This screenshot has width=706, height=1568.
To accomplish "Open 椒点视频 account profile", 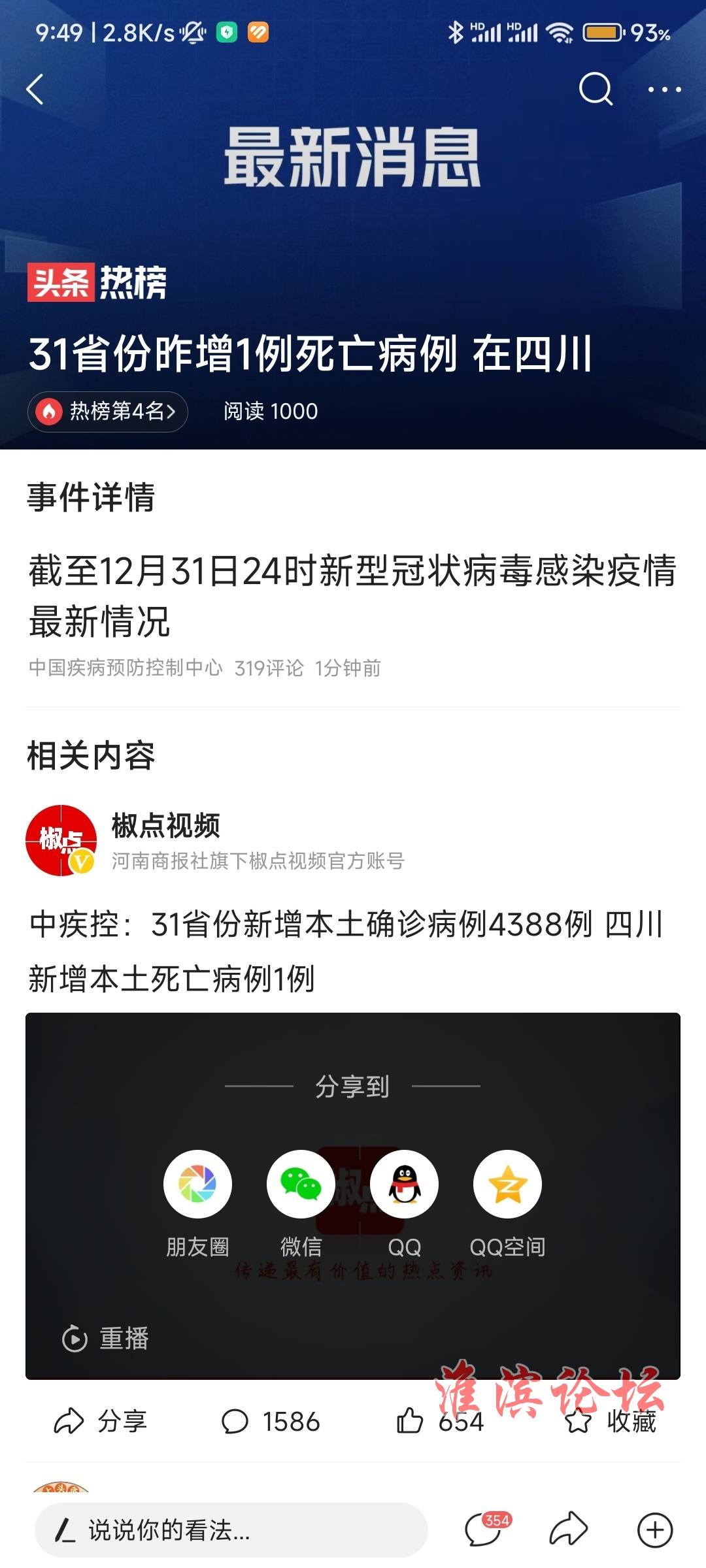I will coord(166,826).
